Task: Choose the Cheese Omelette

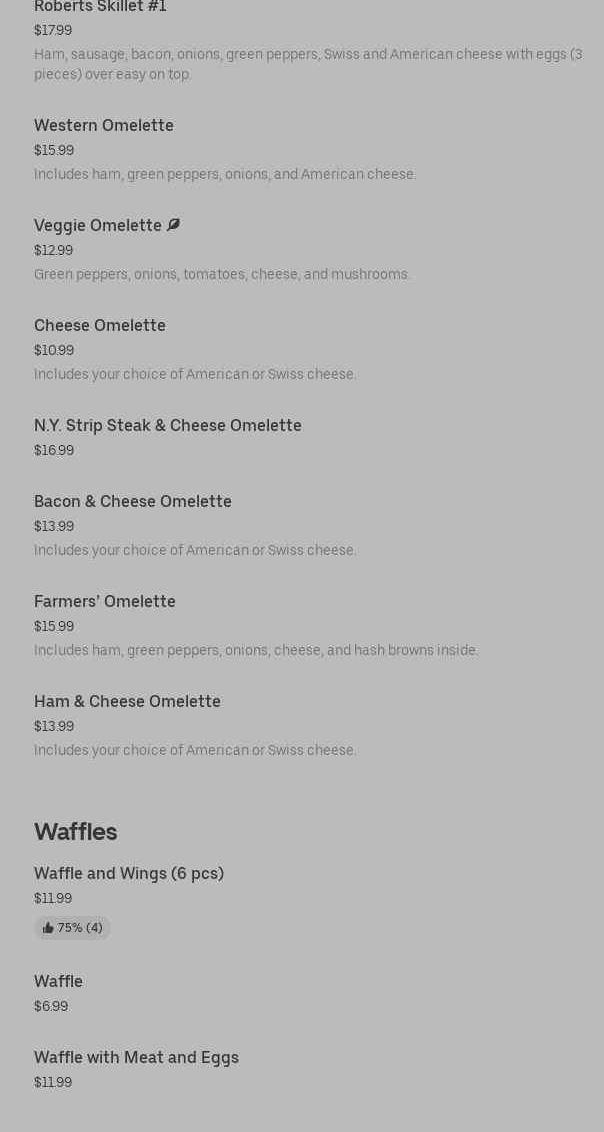Action: tap(100, 326)
